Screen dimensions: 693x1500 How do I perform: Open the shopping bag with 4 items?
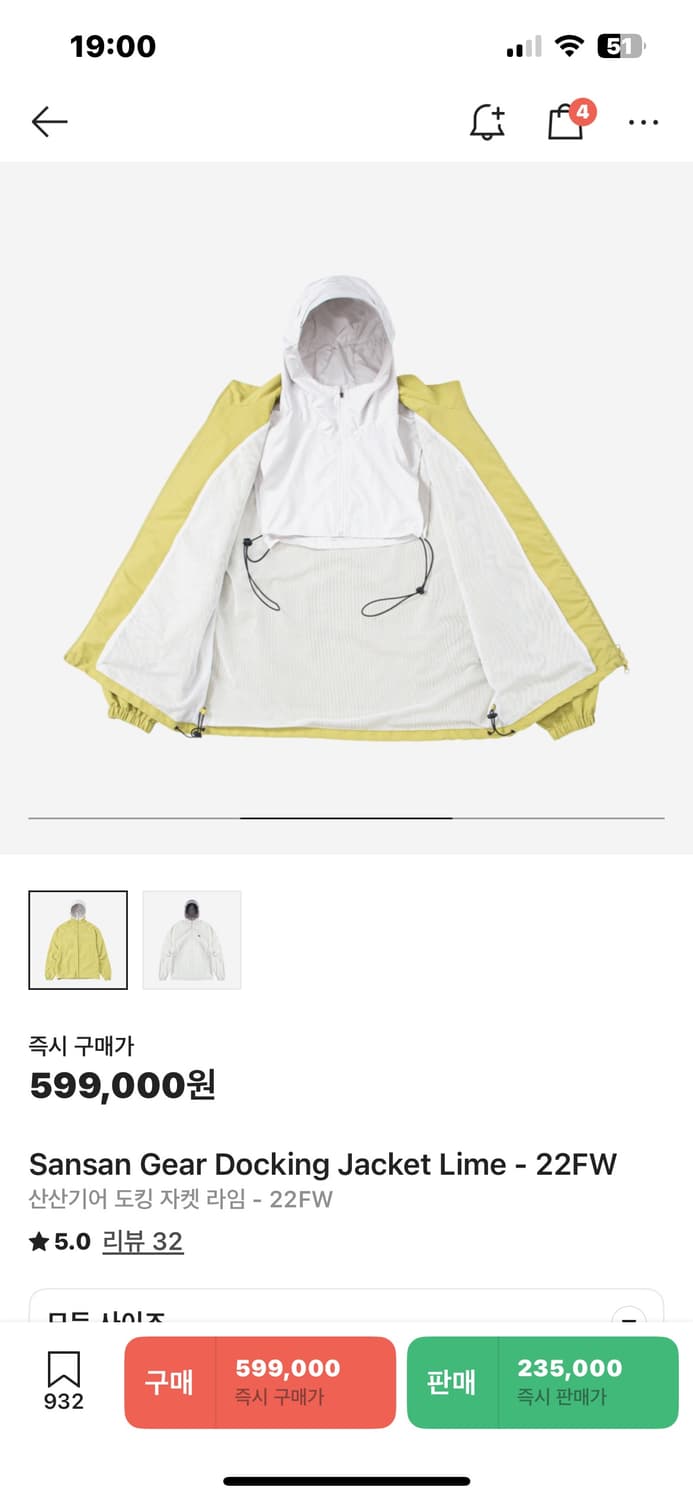coord(566,122)
